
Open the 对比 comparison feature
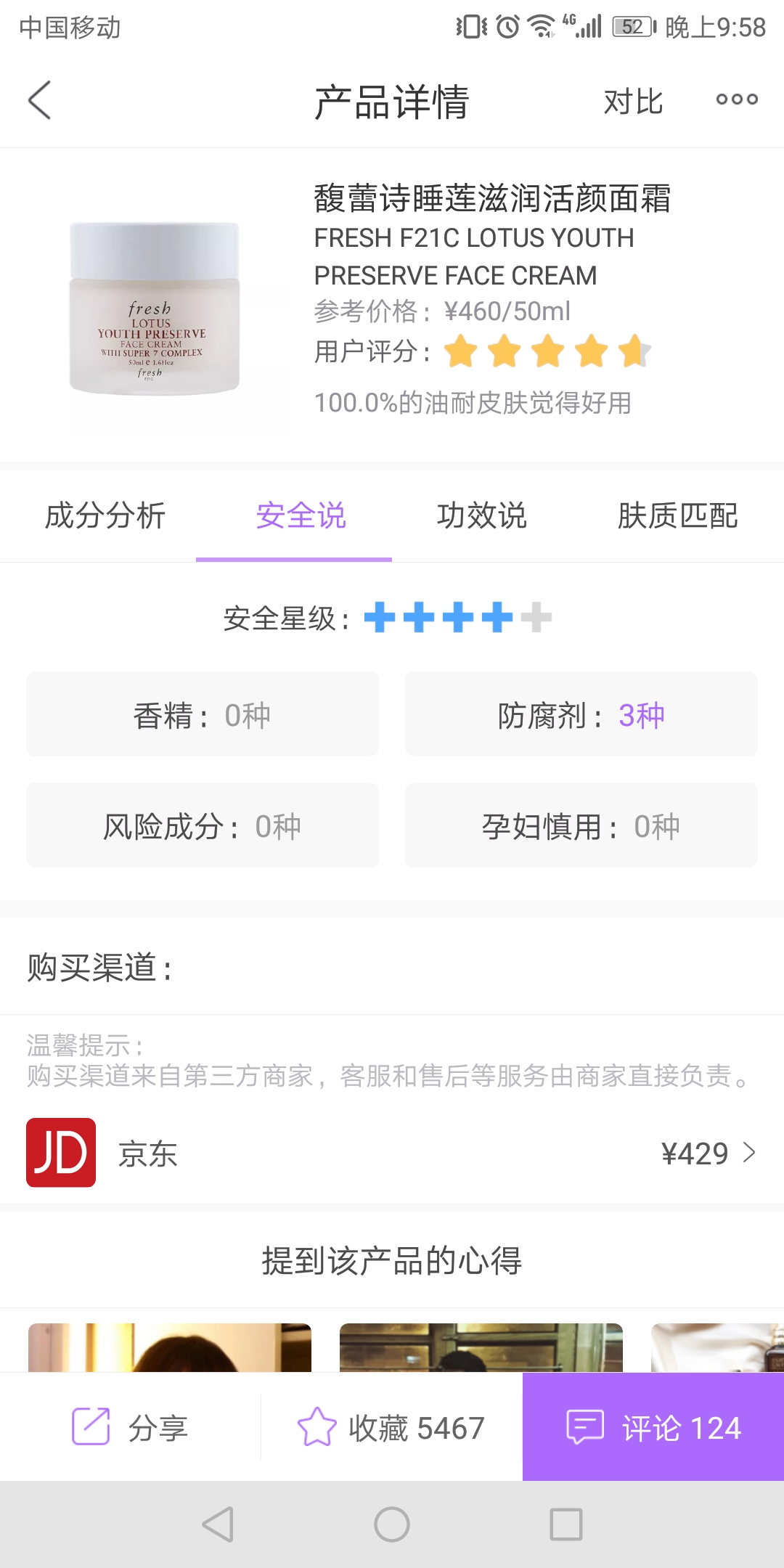point(633,102)
